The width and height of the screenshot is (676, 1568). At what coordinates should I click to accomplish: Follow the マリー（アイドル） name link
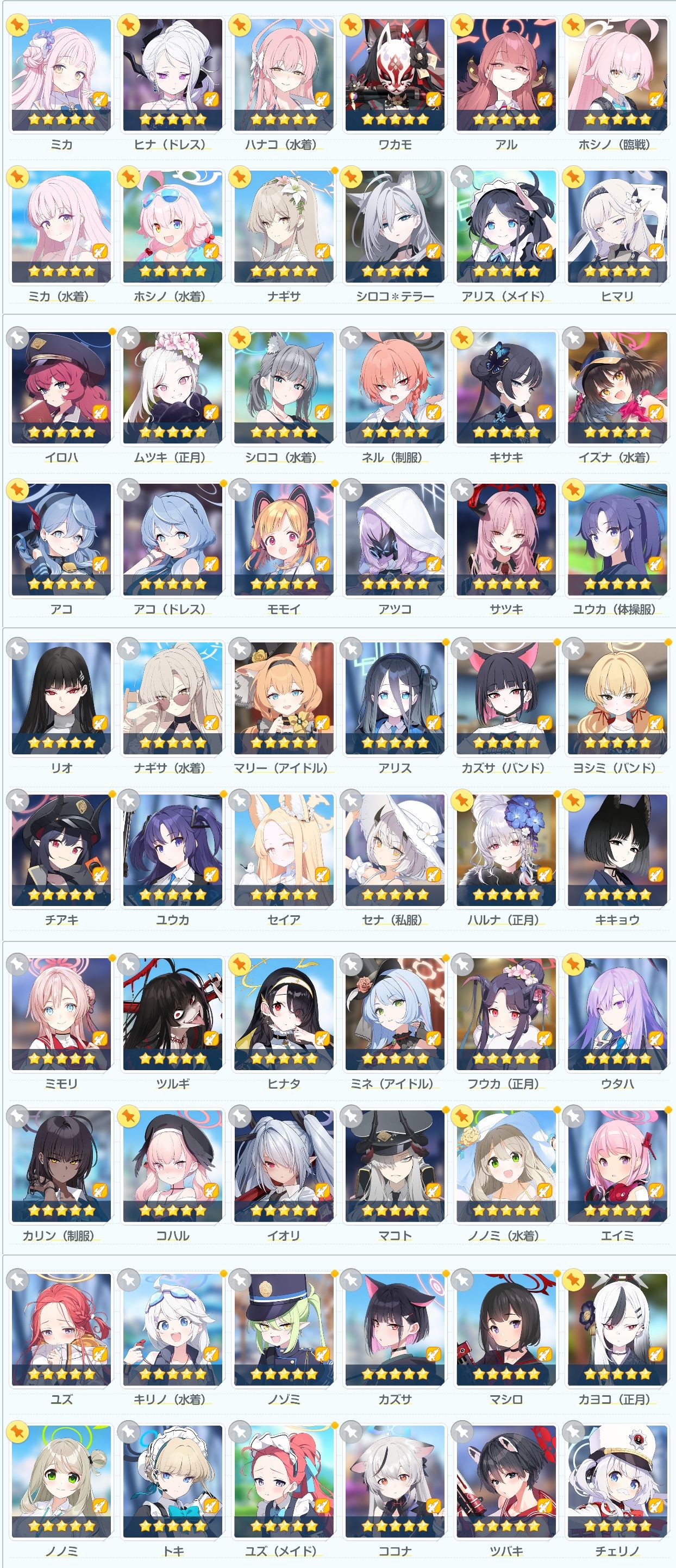click(x=284, y=768)
